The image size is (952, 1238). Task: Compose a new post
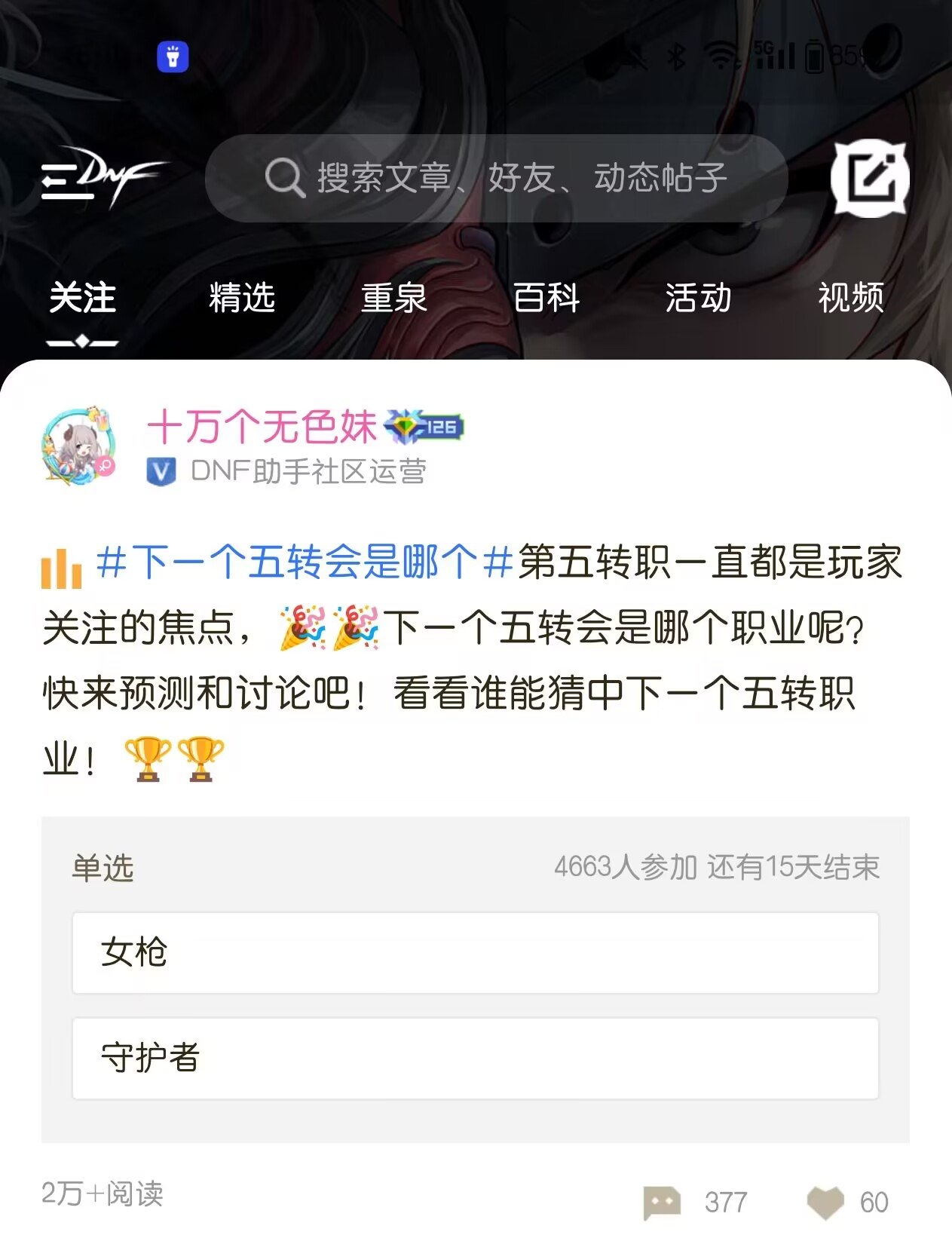869,179
